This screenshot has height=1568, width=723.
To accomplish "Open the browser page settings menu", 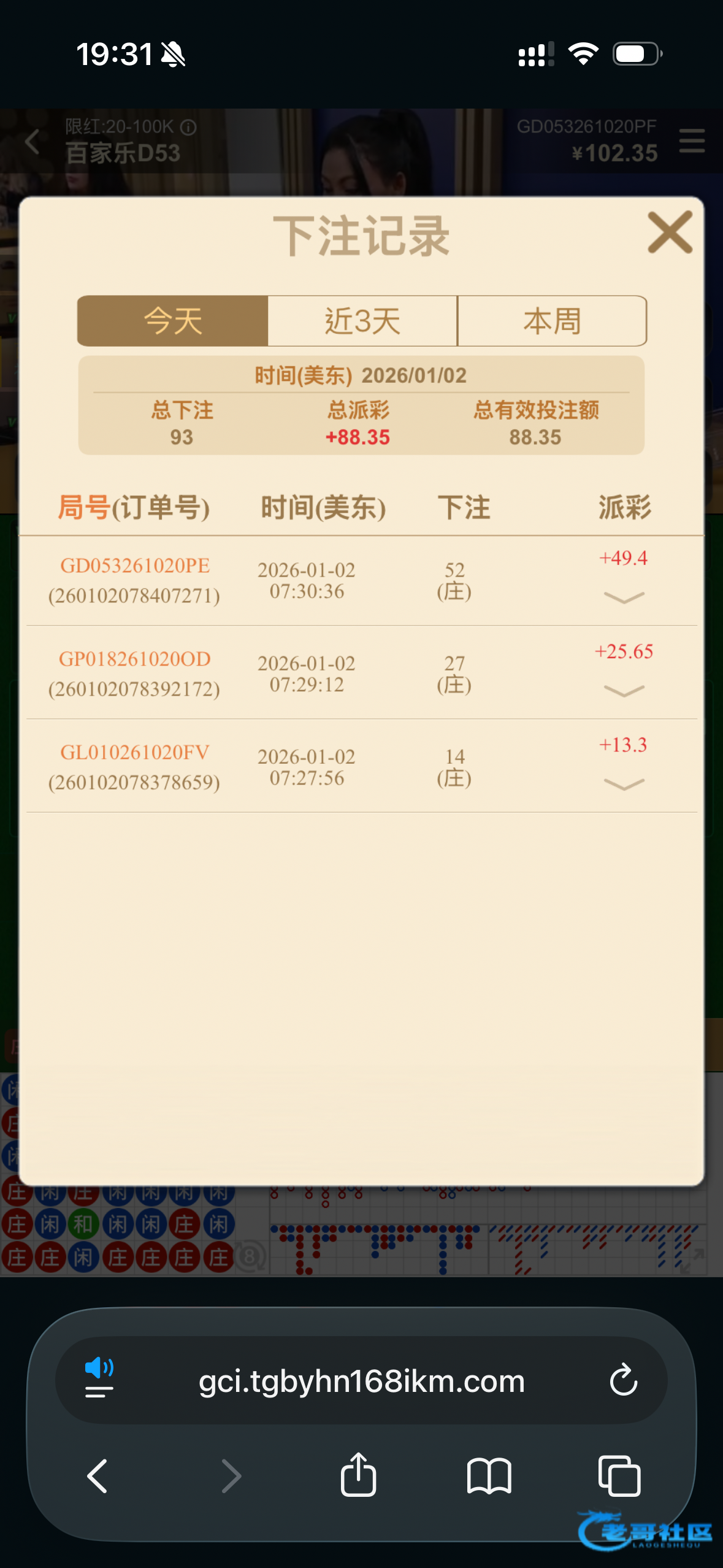I will tap(99, 1380).
